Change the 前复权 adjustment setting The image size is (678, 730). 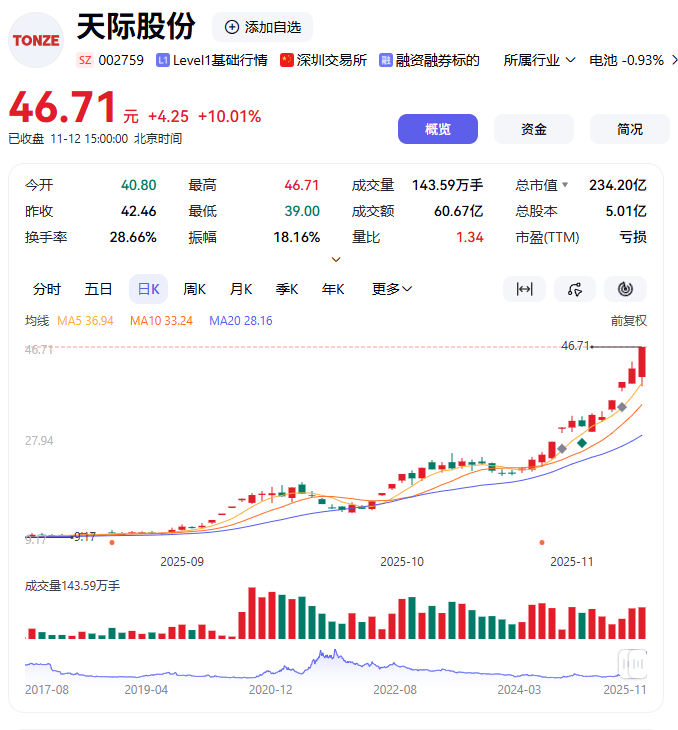pyautogui.click(x=629, y=321)
